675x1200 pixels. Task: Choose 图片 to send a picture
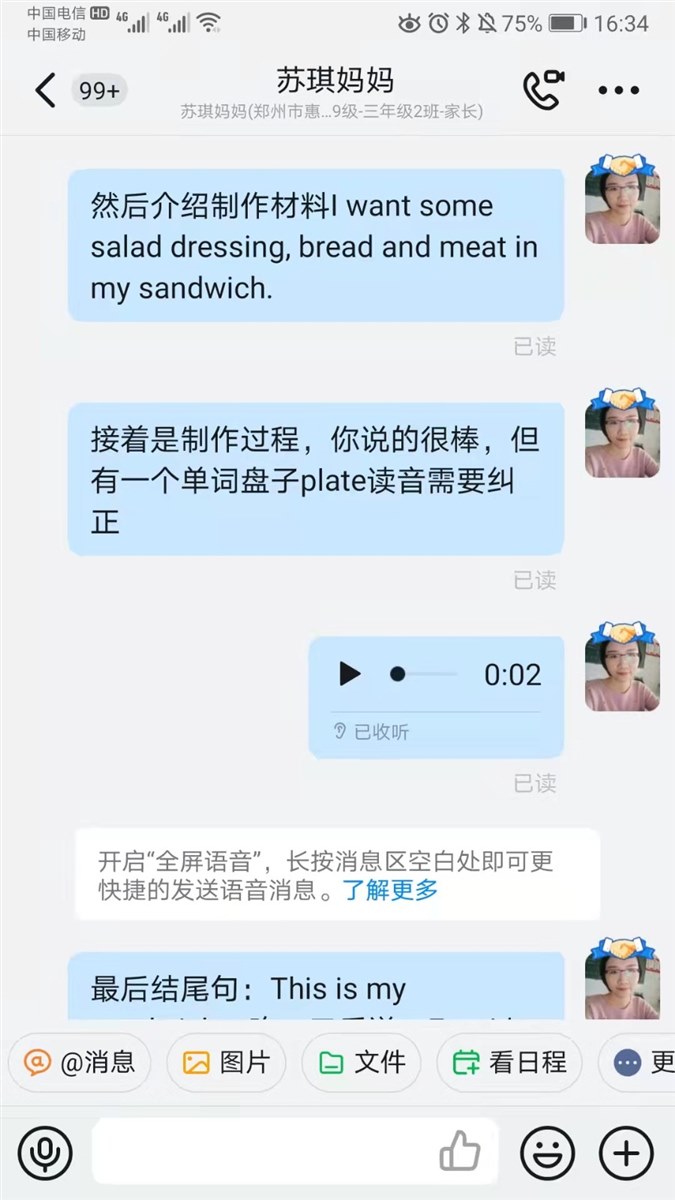[x=226, y=1061]
